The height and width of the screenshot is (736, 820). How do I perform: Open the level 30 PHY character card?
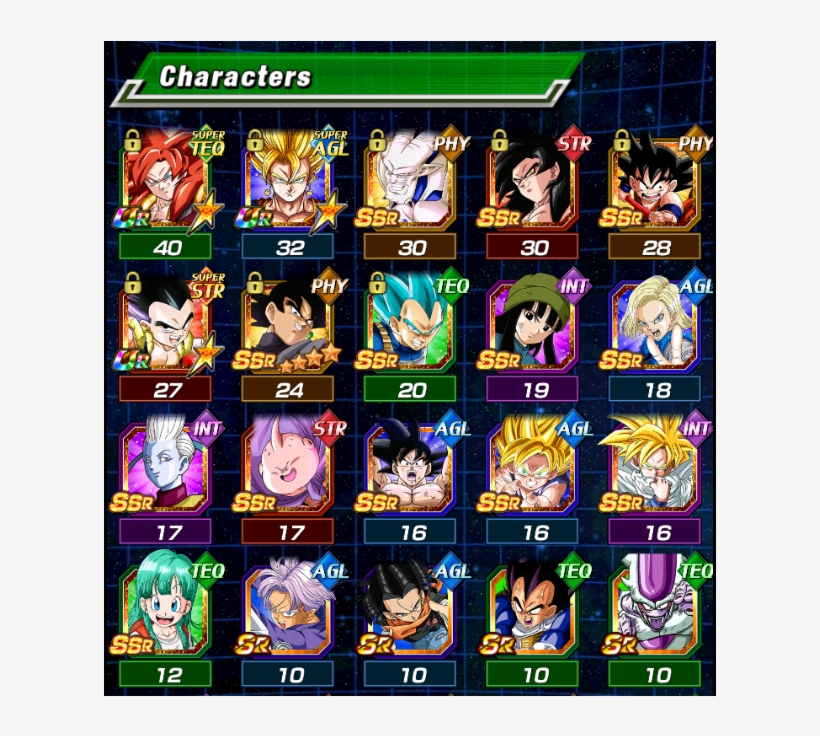411,187
